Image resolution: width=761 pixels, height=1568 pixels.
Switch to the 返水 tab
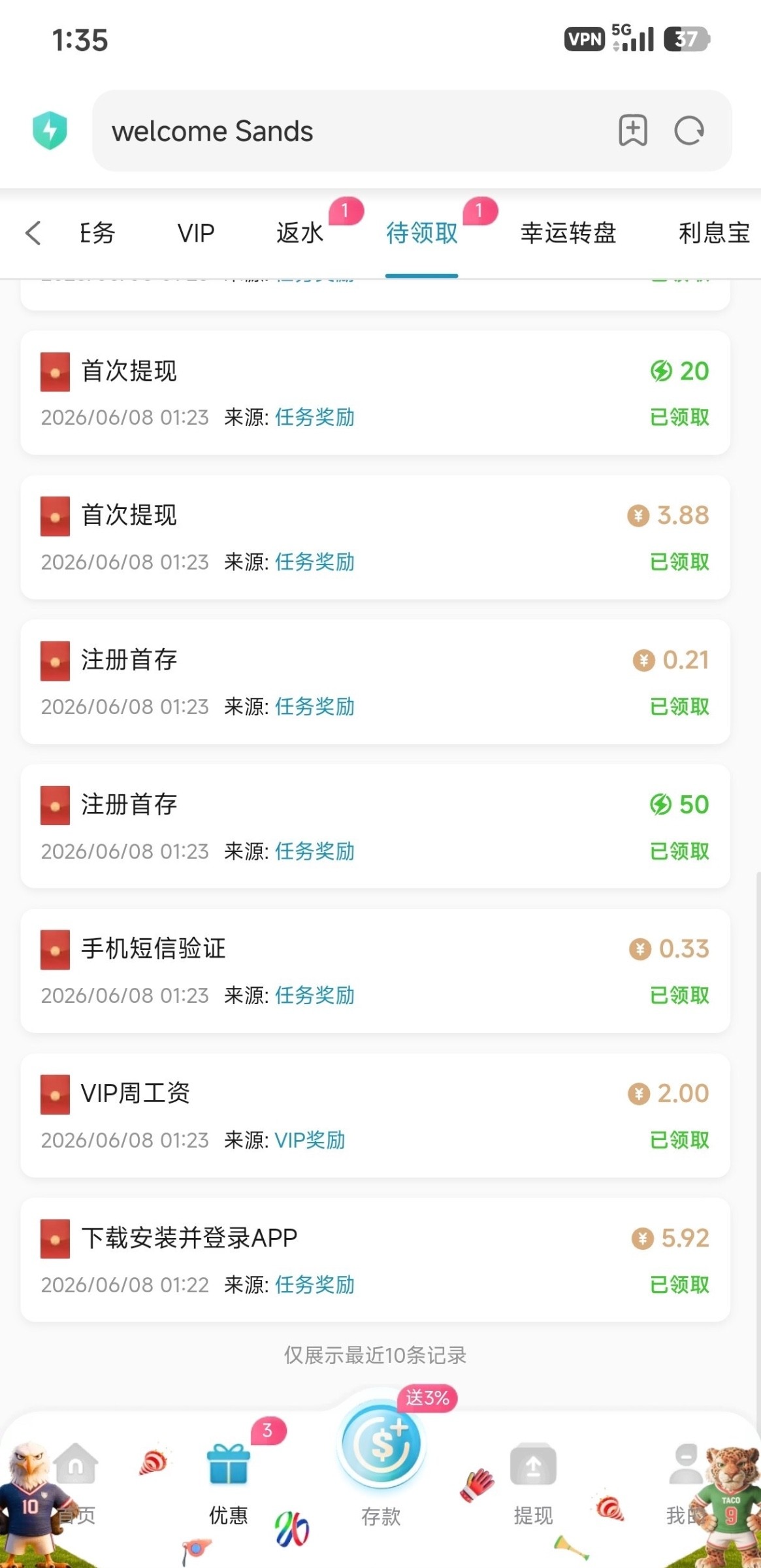click(300, 233)
